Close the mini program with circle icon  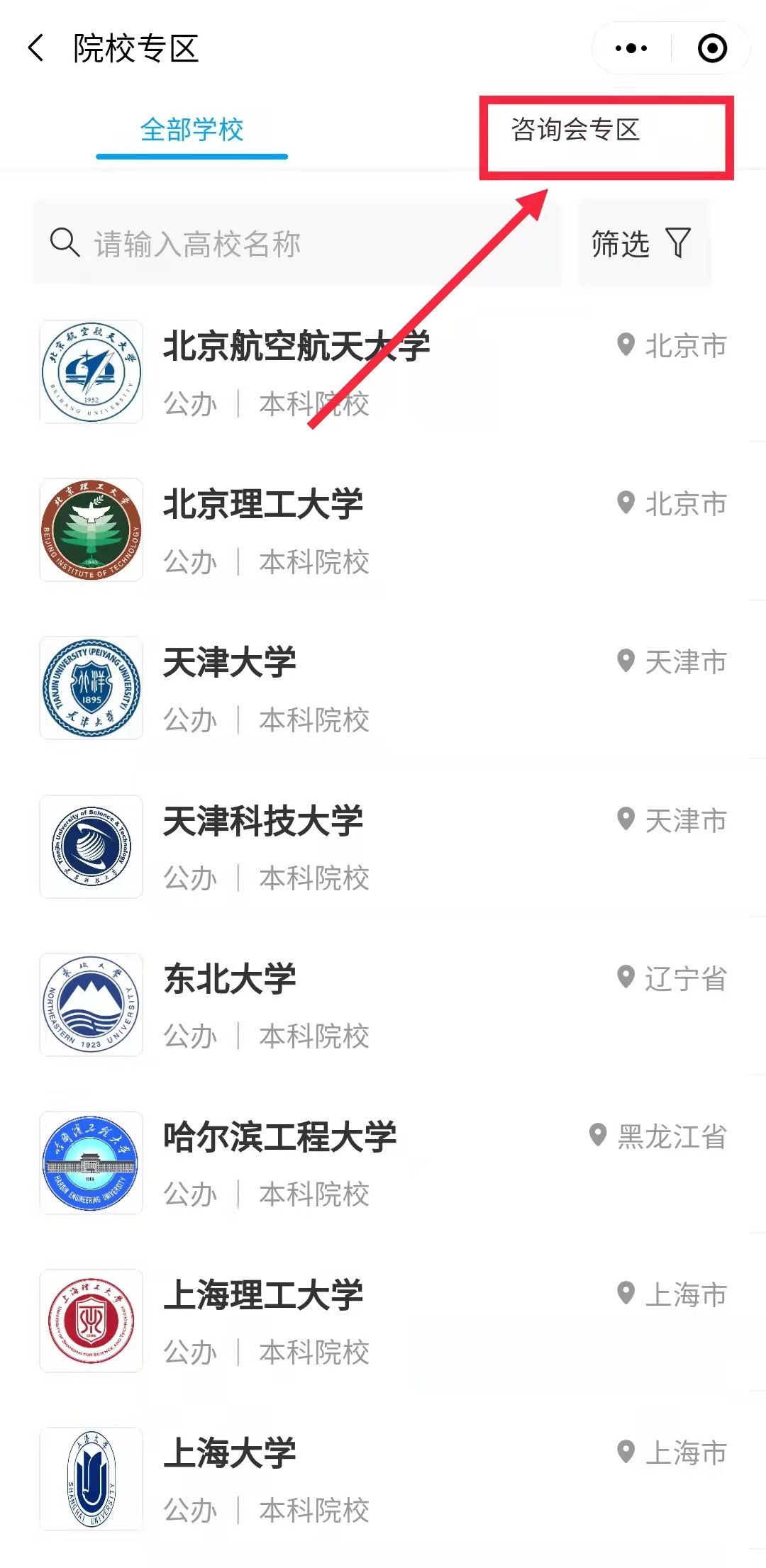[712, 48]
